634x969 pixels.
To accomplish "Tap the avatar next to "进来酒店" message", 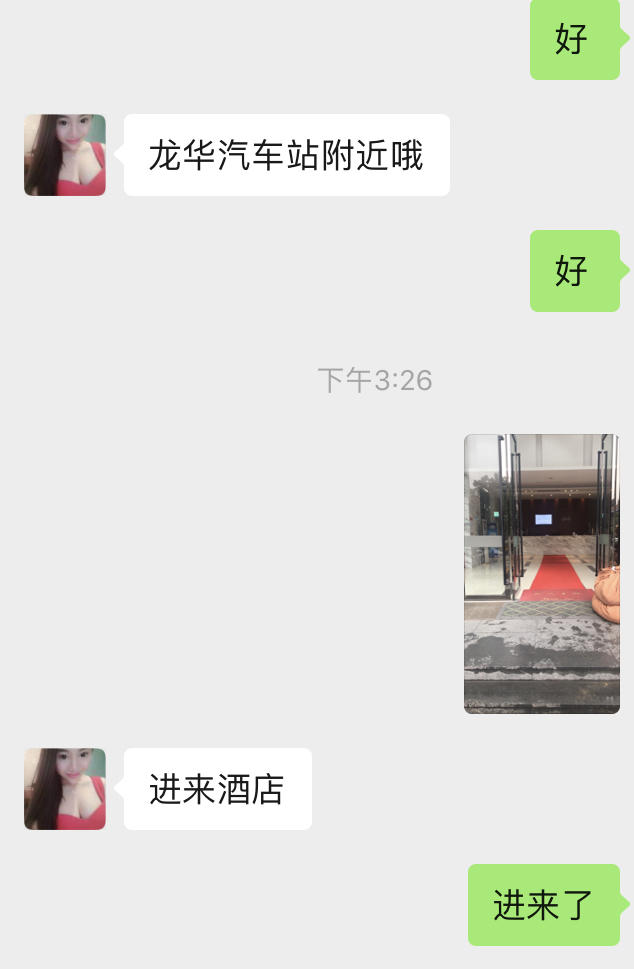I will [65, 789].
